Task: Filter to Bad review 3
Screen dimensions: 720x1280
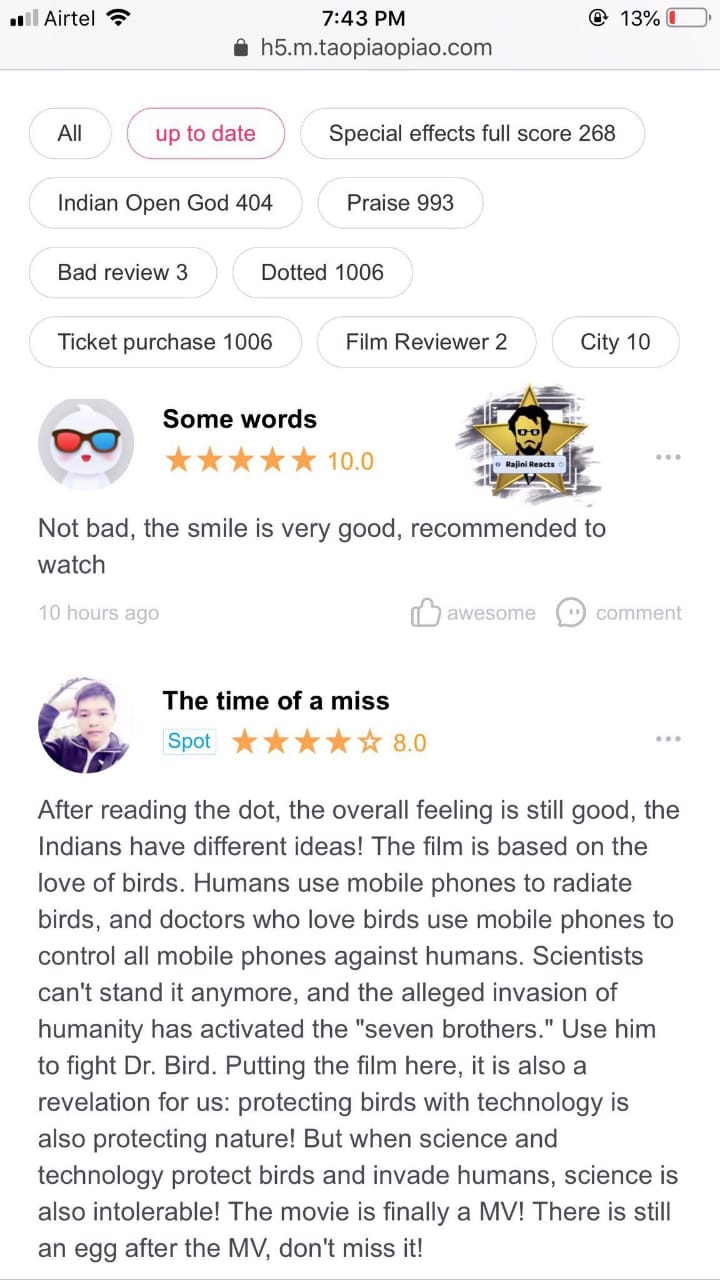Action: pyautogui.click(x=123, y=272)
